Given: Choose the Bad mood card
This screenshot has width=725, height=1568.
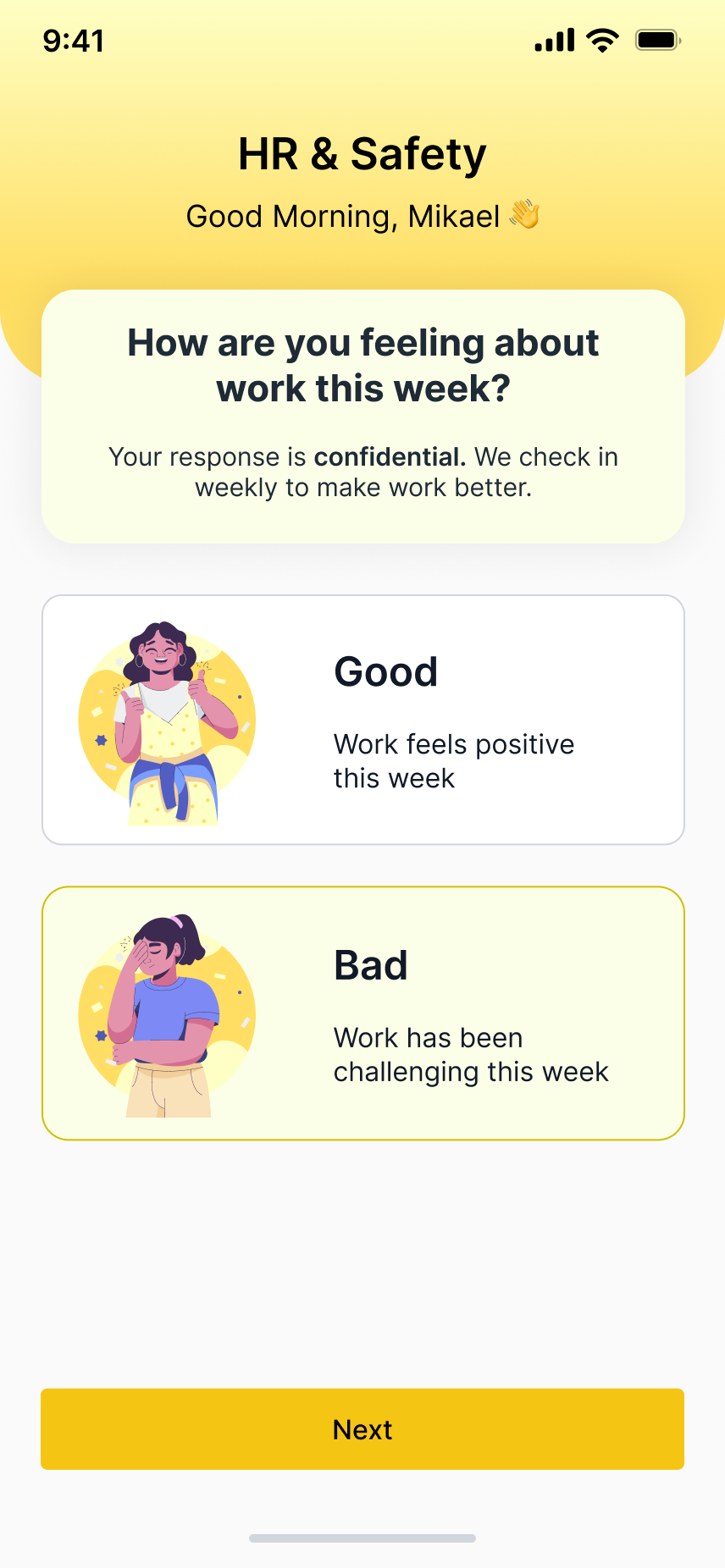Looking at the screenshot, I should point(362,1013).
